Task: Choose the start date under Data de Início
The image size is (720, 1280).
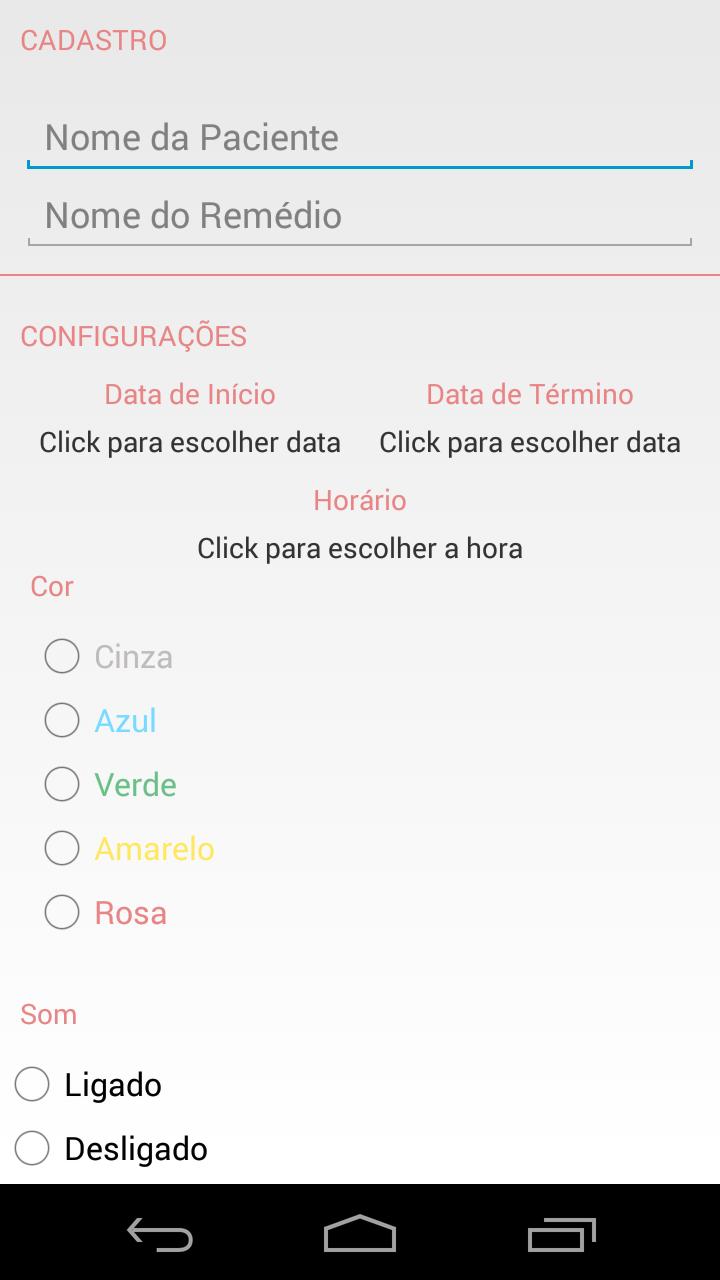Action: (190, 442)
